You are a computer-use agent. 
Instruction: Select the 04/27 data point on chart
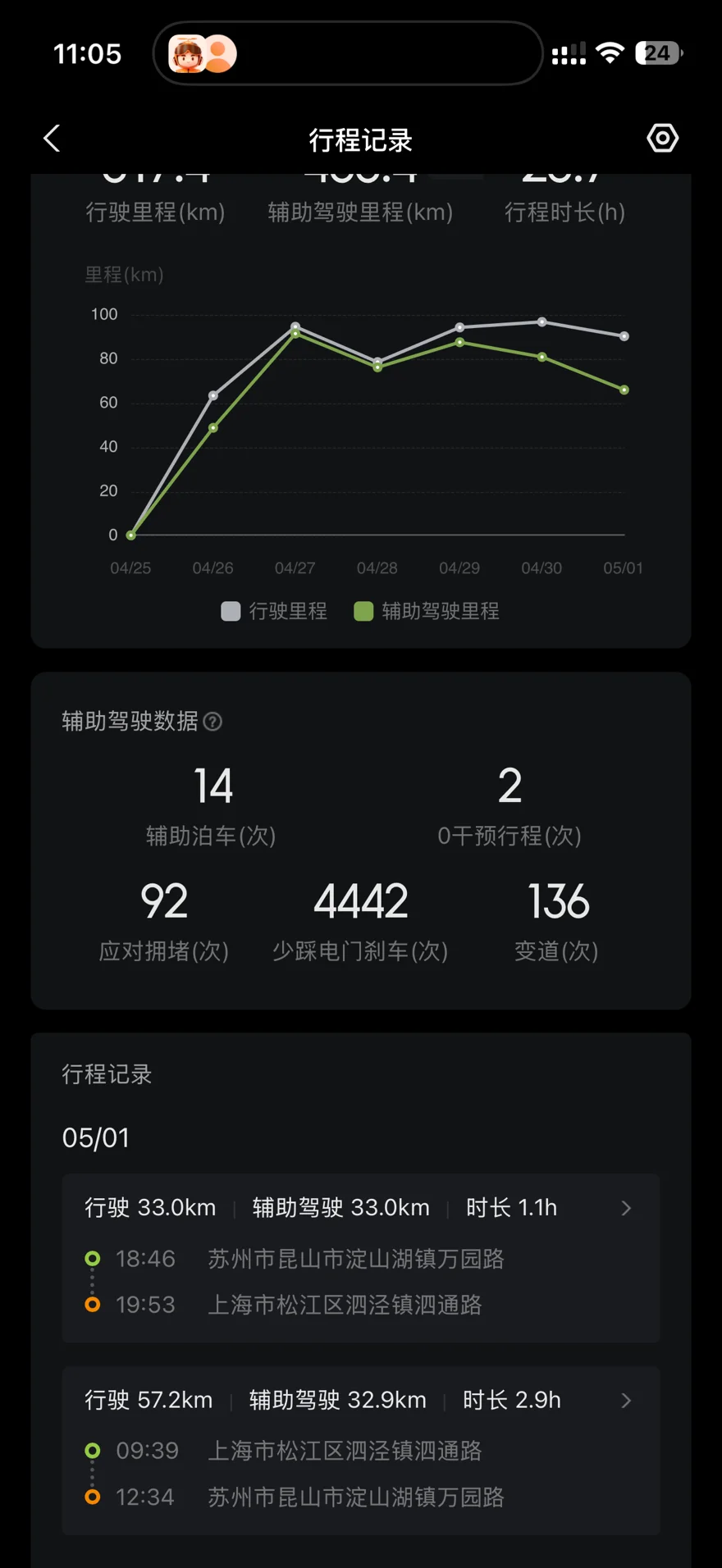coord(295,327)
